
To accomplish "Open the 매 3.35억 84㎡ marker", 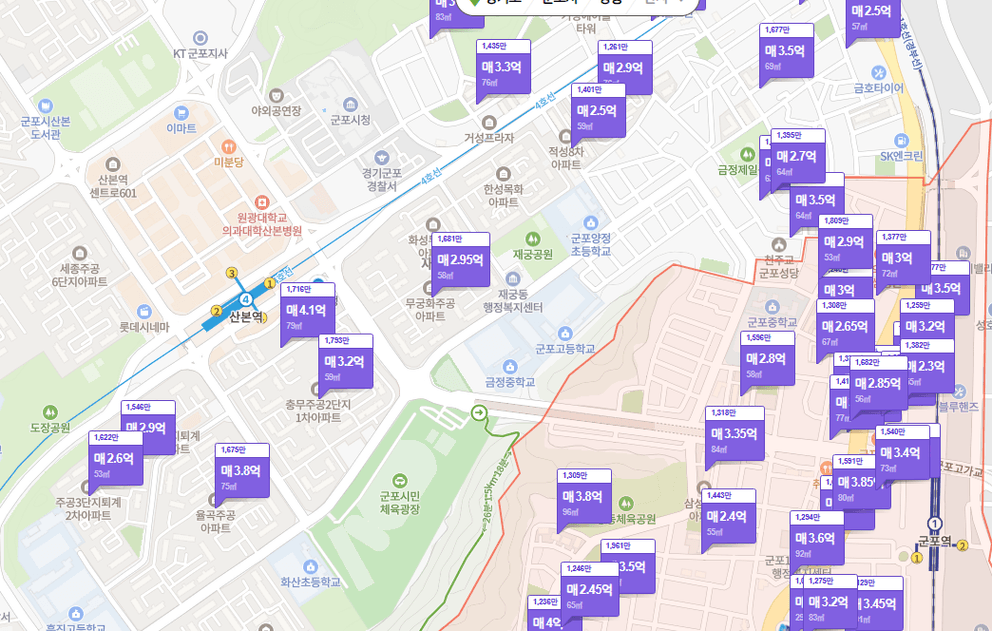I will 733,434.
